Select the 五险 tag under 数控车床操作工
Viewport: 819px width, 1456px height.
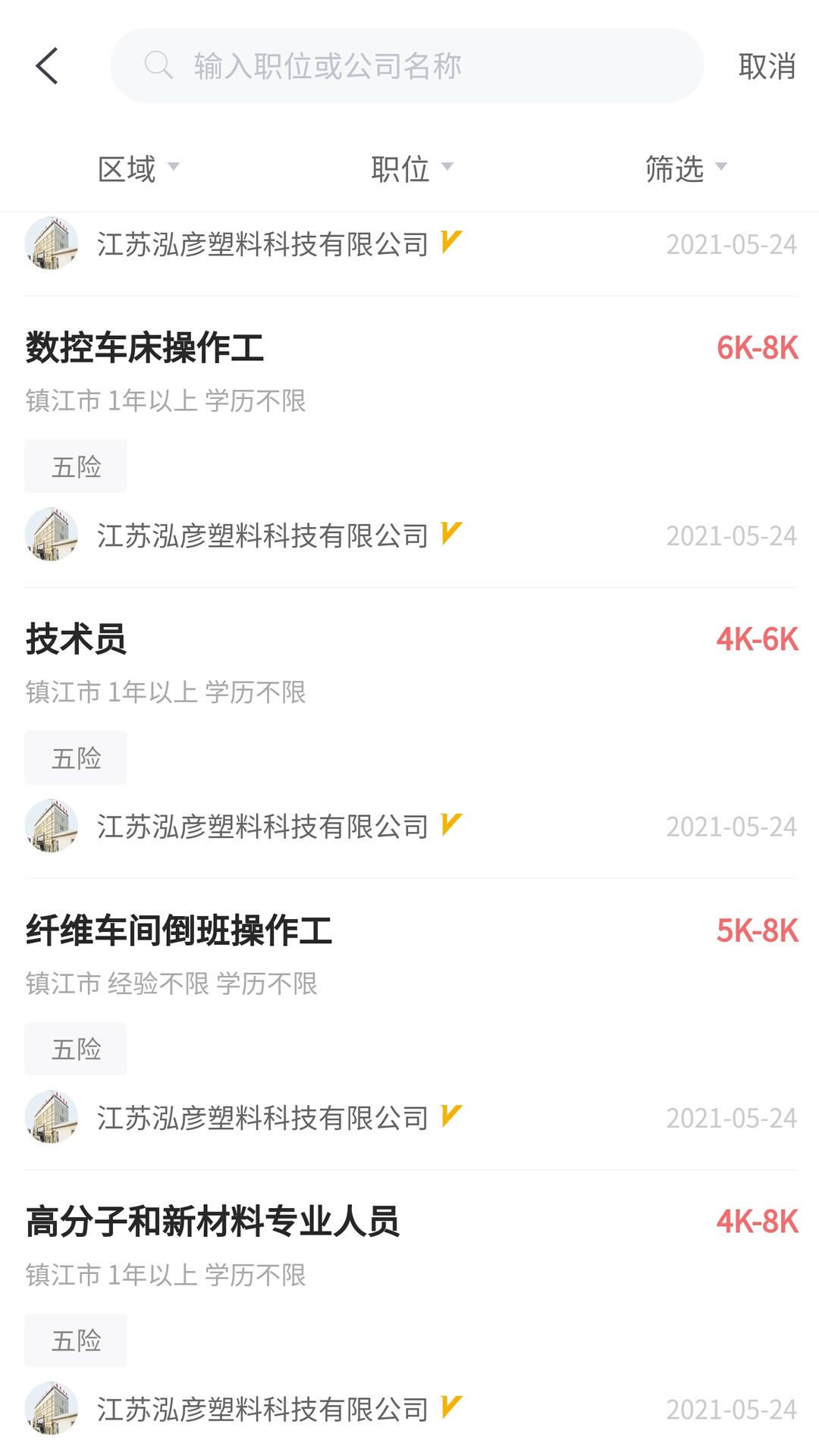tap(75, 466)
